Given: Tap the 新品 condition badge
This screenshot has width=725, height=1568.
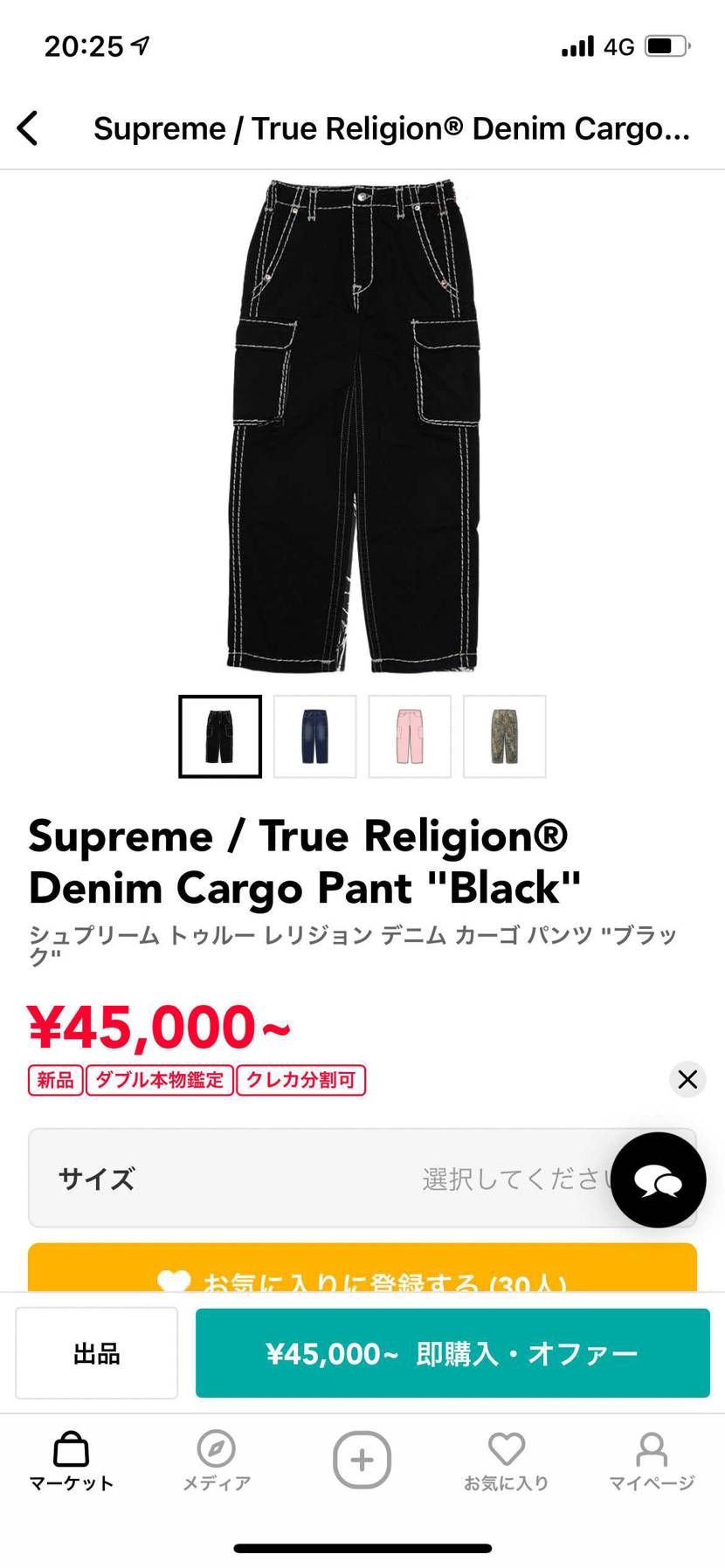Looking at the screenshot, I should click(x=55, y=1080).
